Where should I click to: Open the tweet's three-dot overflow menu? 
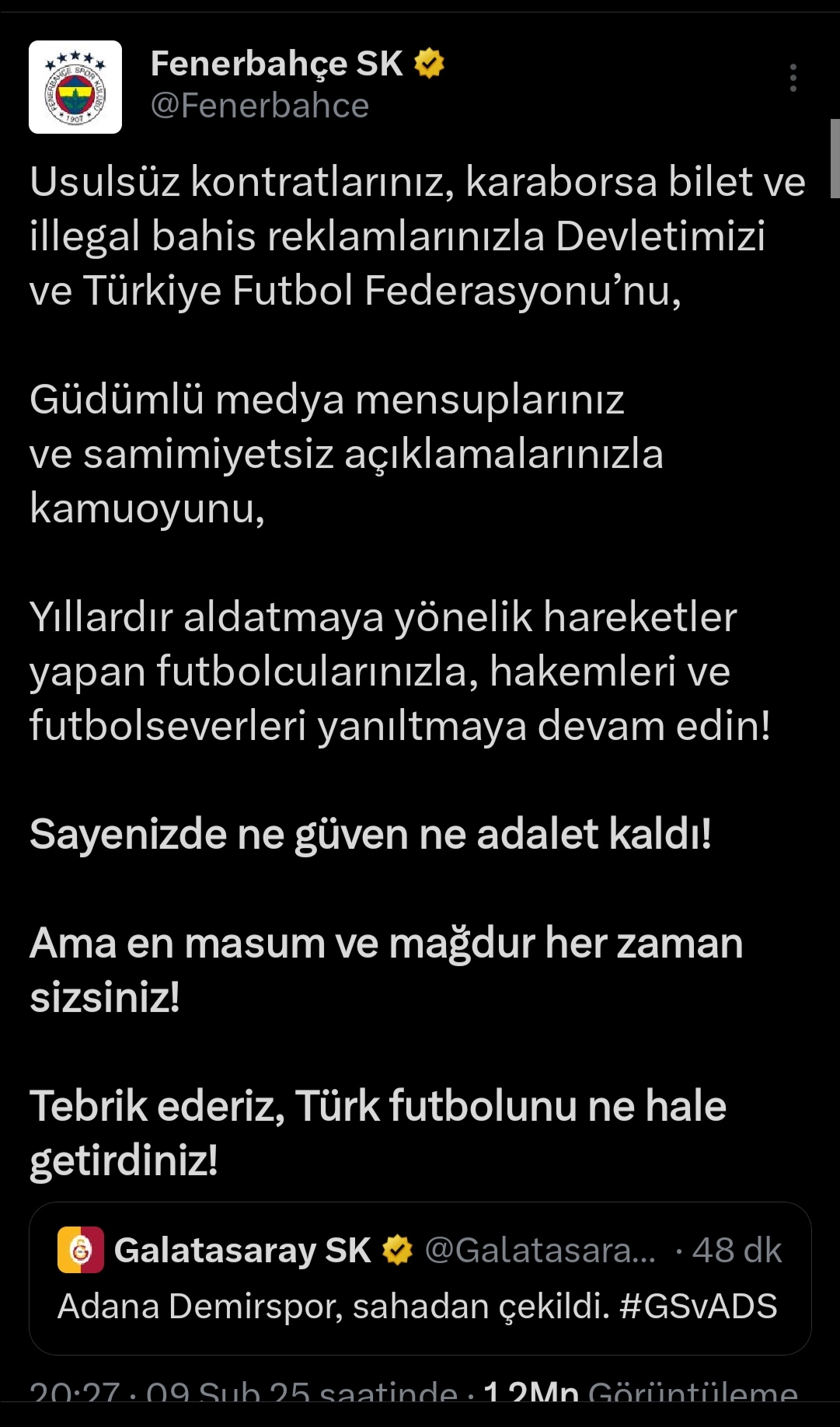(x=793, y=79)
